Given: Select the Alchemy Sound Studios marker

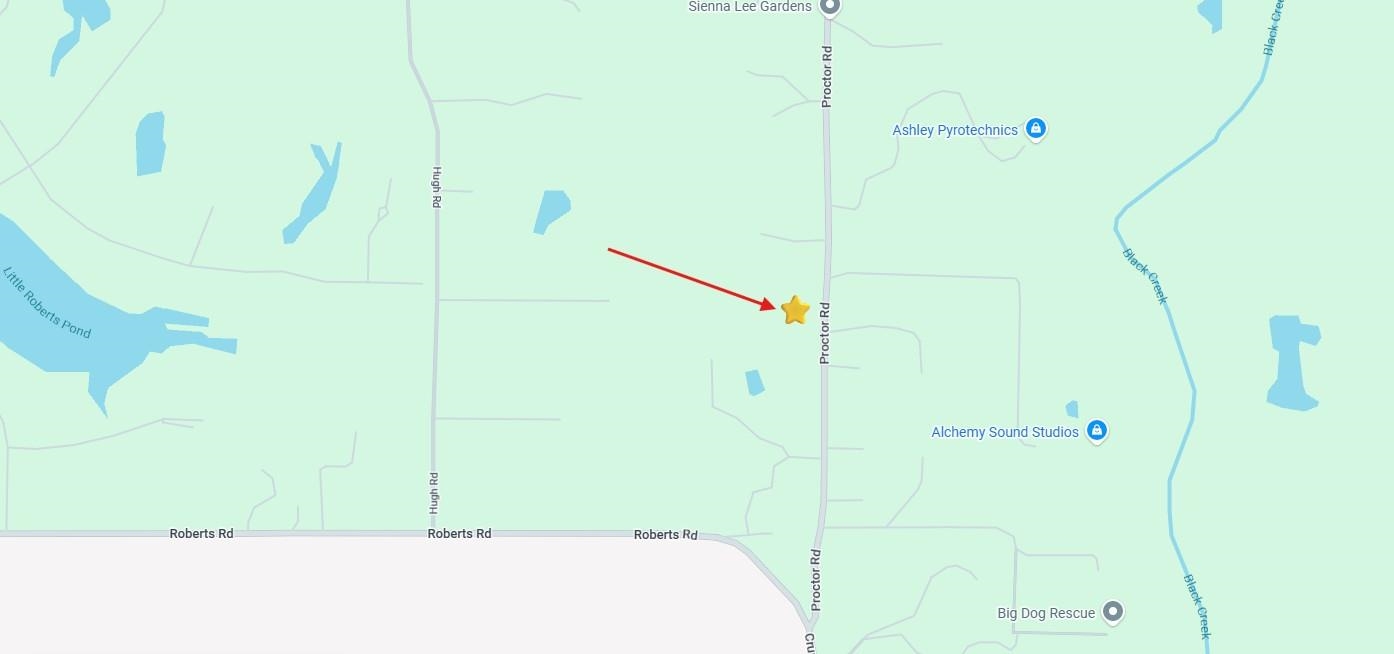Looking at the screenshot, I should 1097,431.
